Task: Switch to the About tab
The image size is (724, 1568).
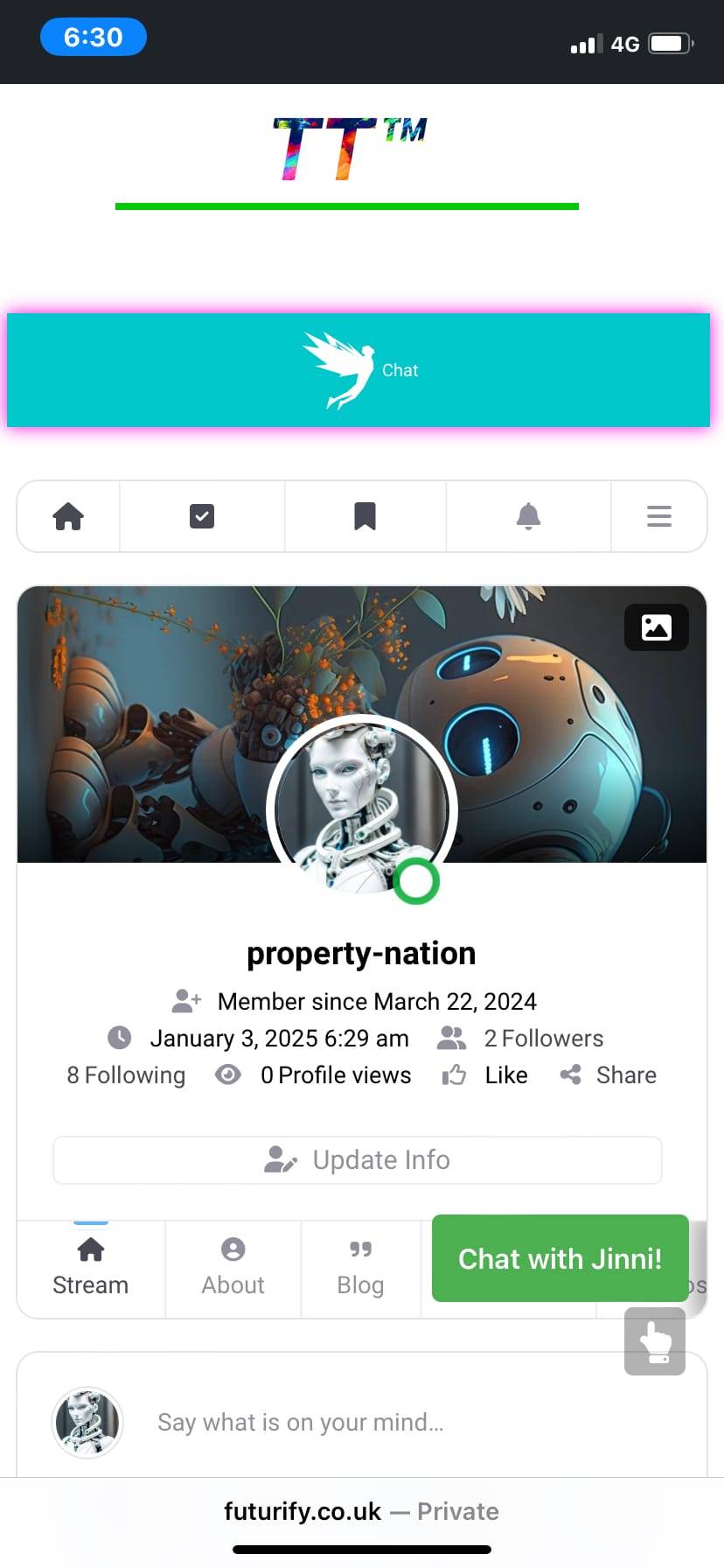Action: pyautogui.click(x=233, y=1269)
